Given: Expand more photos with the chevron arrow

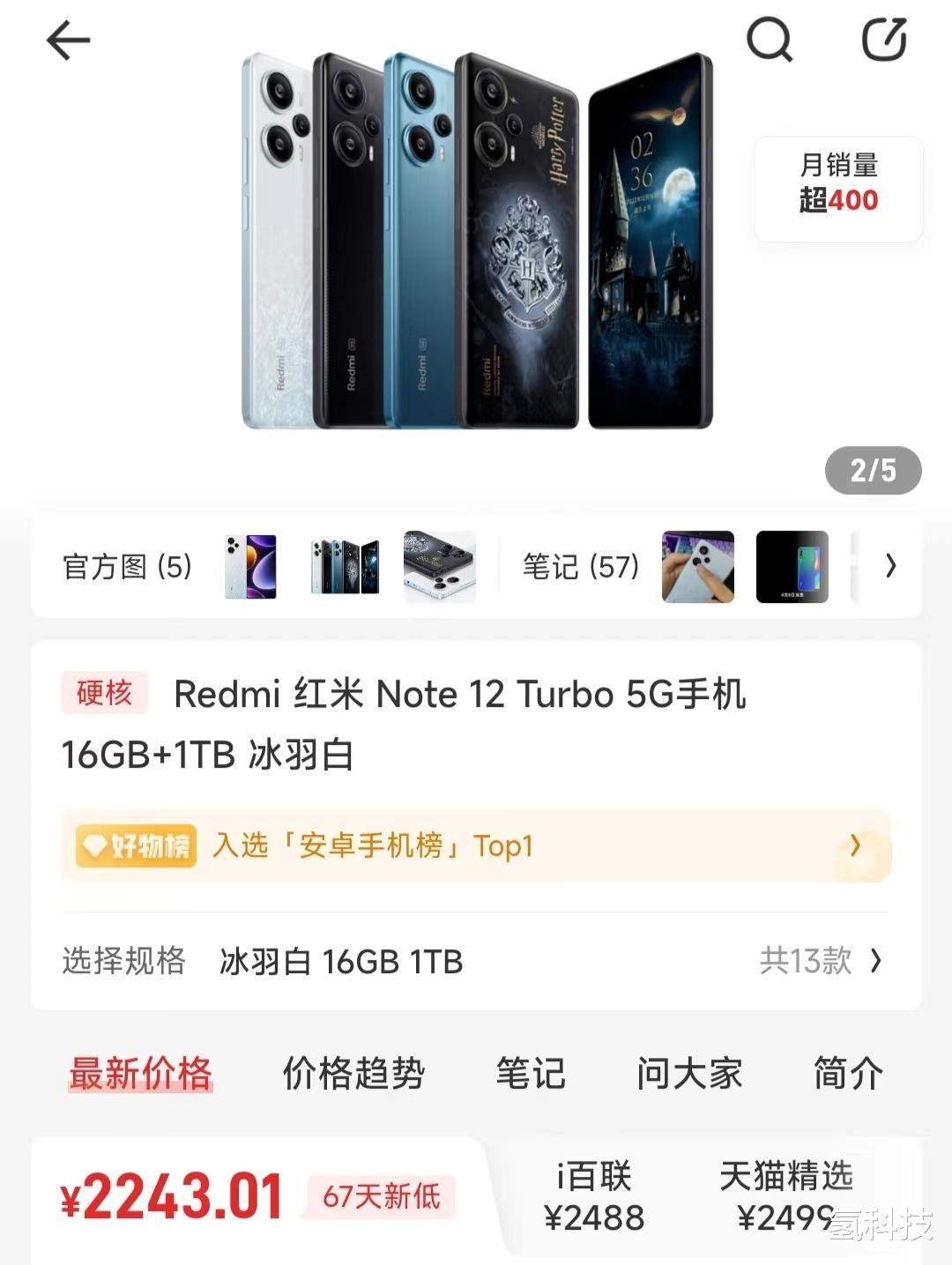Looking at the screenshot, I should click(890, 566).
